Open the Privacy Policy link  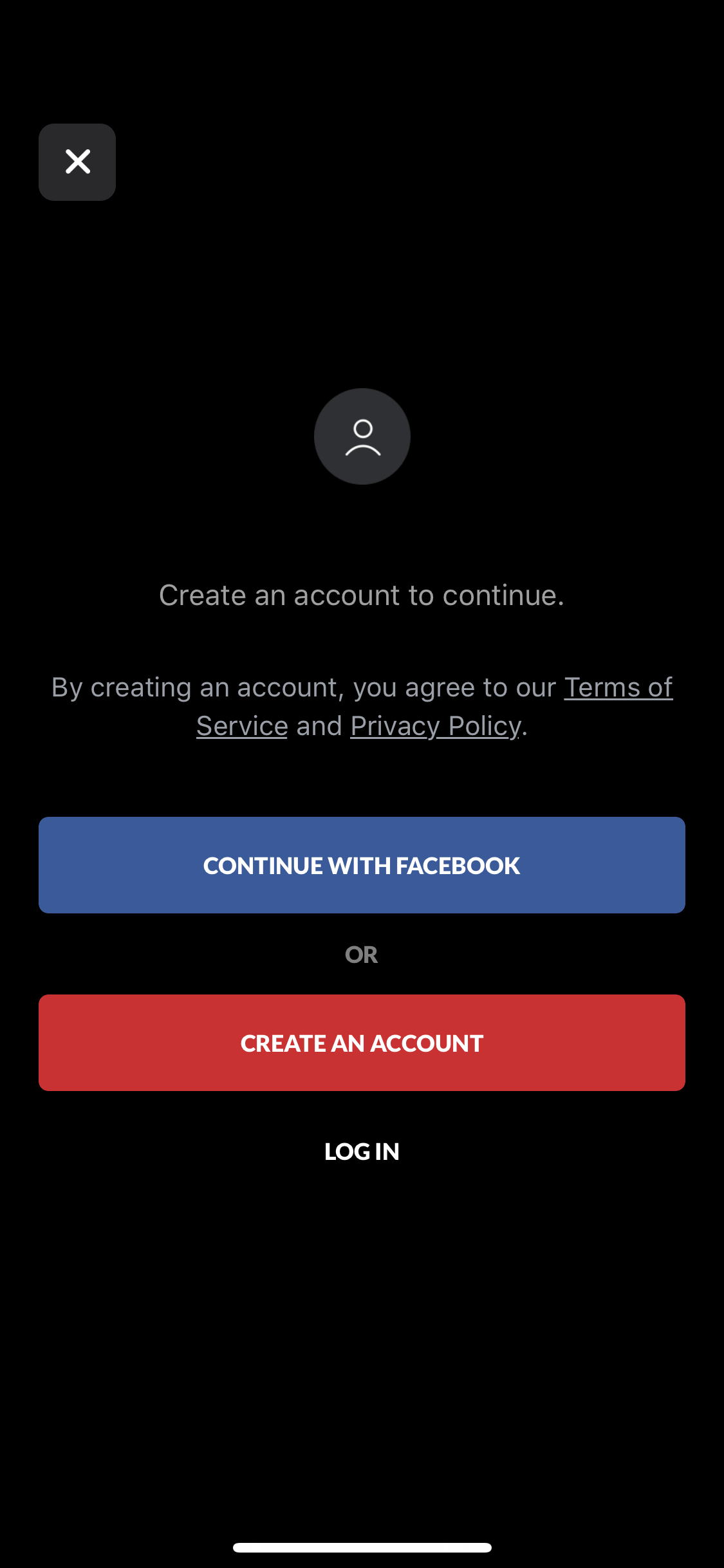tap(436, 726)
